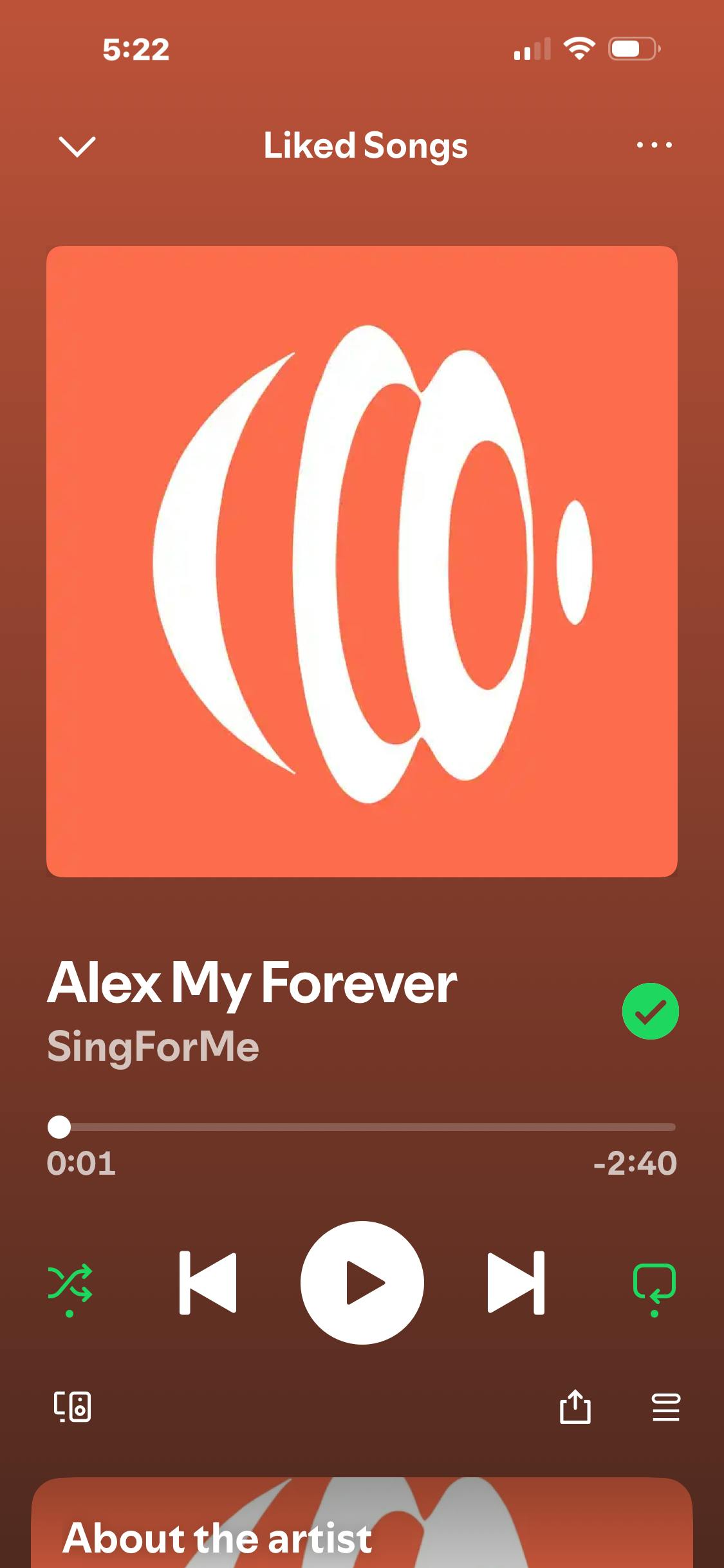Open the connect to a device menu
724x1568 pixels.
pyautogui.click(x=72, y=1406)
